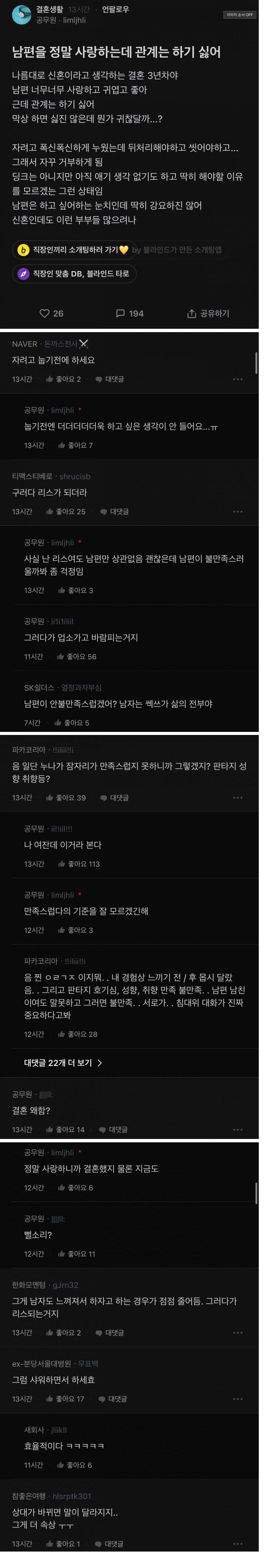Tap the 언팔로우 button beside 결혼생활

point(115,9)
